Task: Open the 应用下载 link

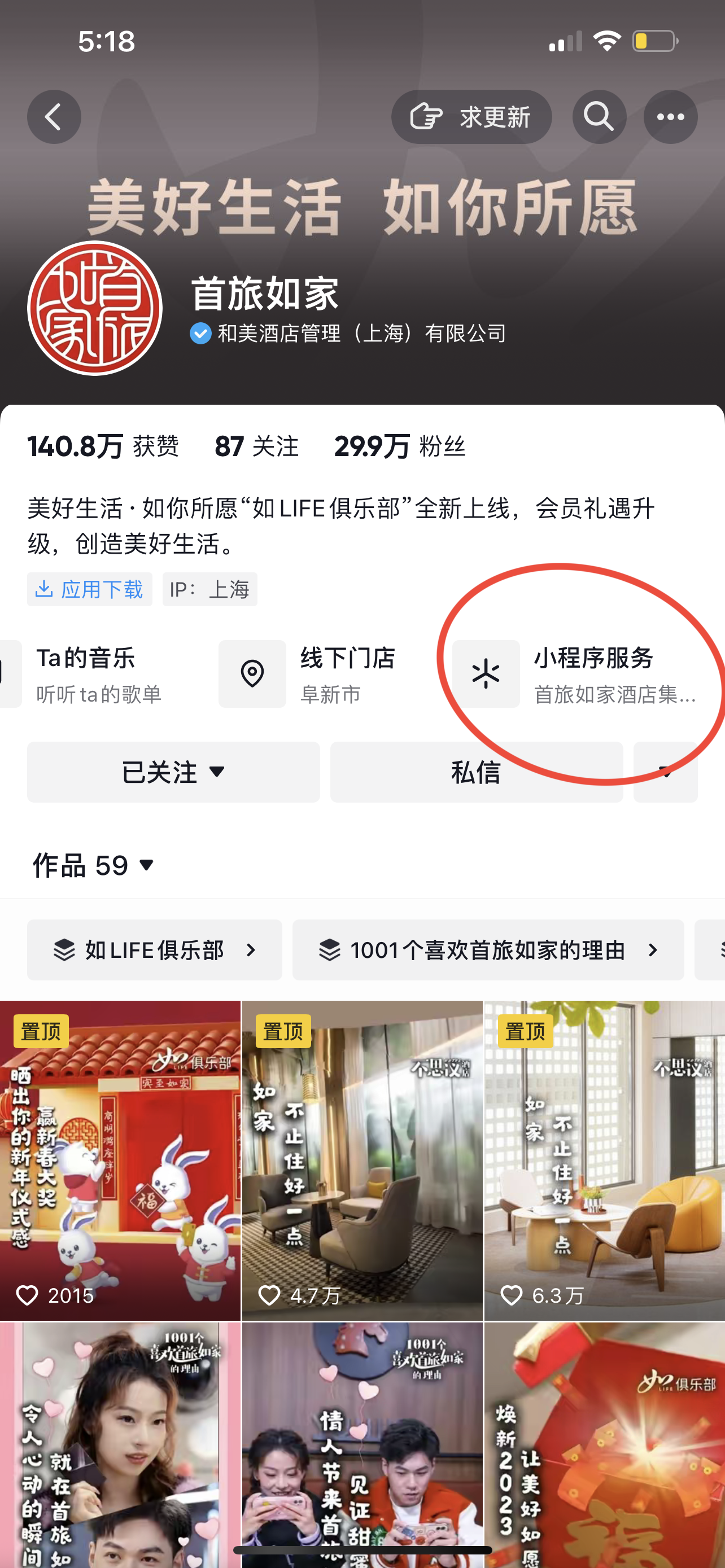Action: click(x=89, y=589)
